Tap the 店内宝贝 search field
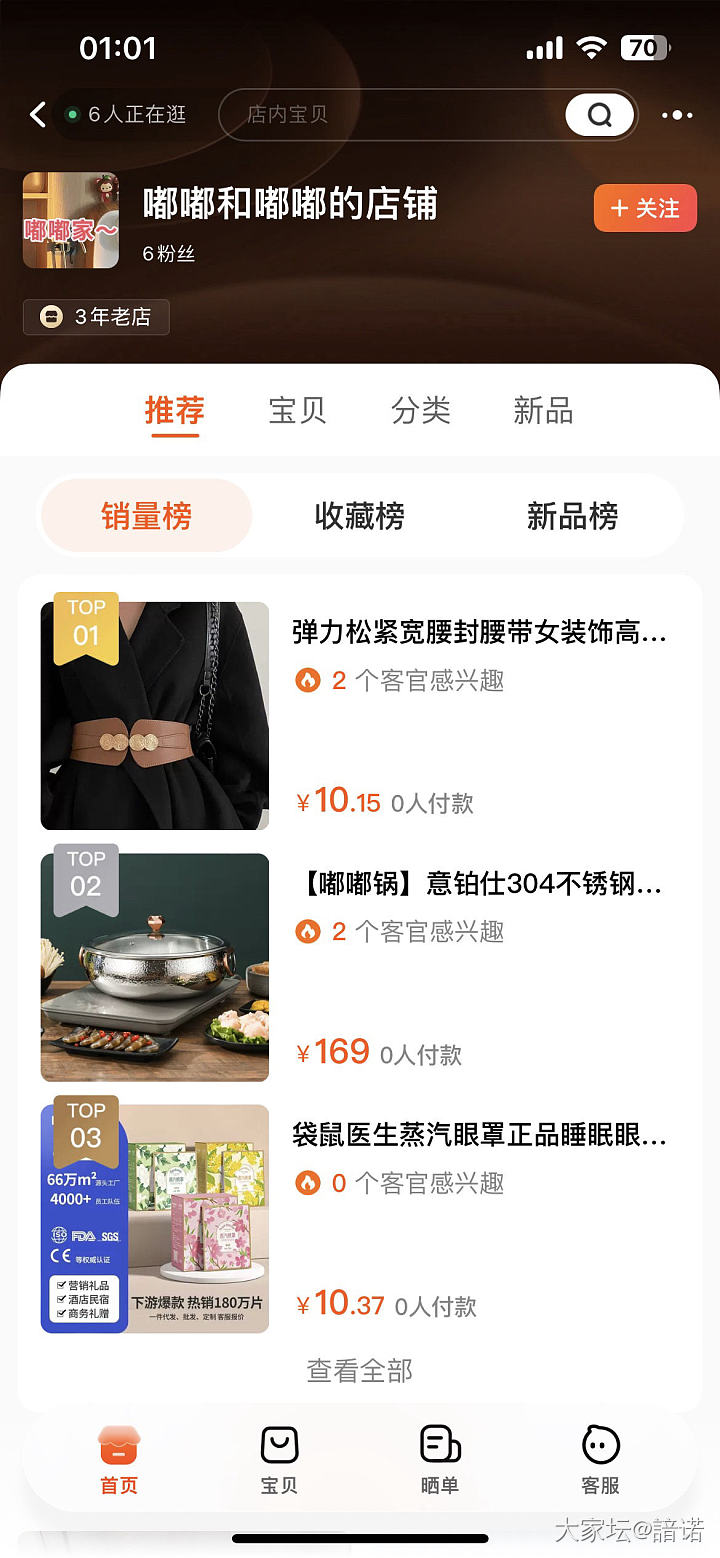 390,115
